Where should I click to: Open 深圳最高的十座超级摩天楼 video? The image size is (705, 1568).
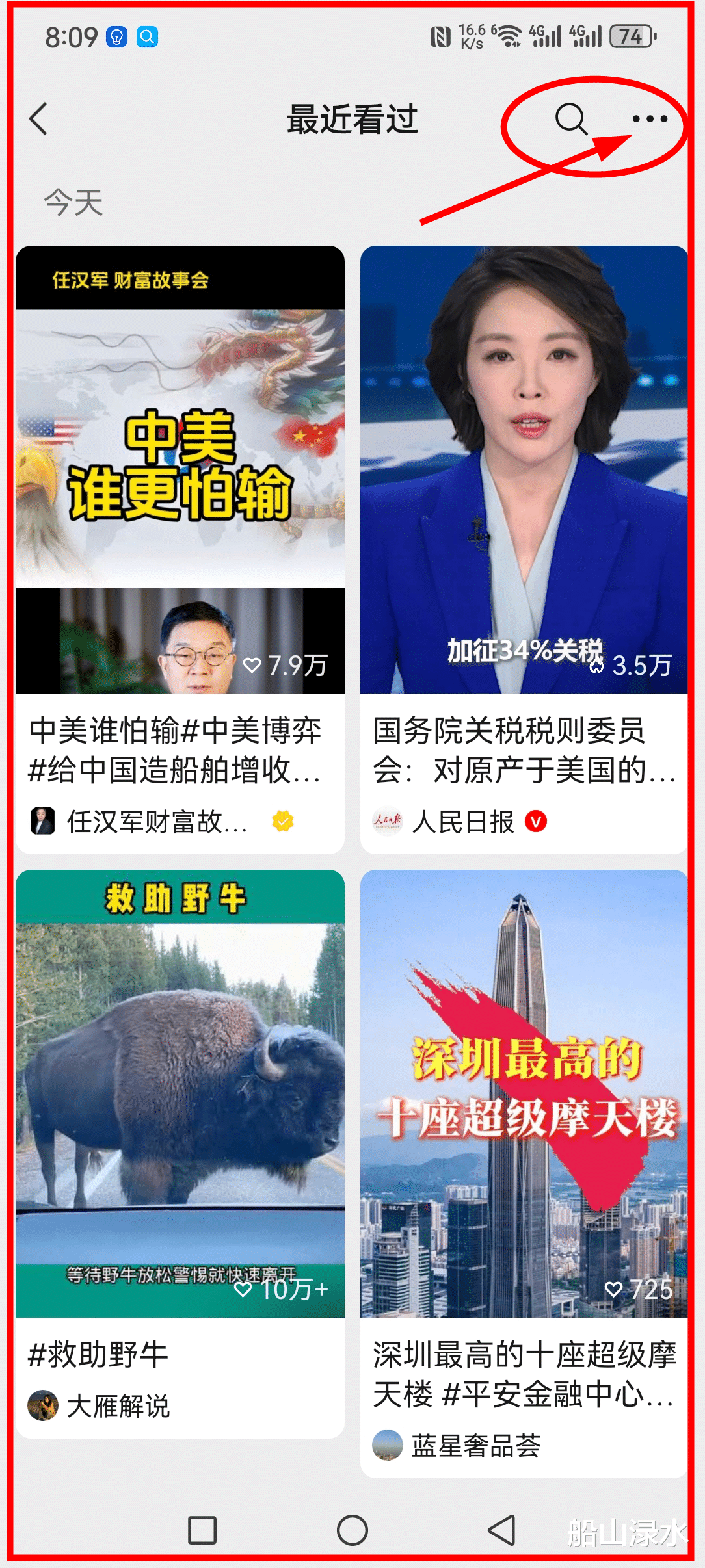pyautogui.click(x=524, y=1093)
